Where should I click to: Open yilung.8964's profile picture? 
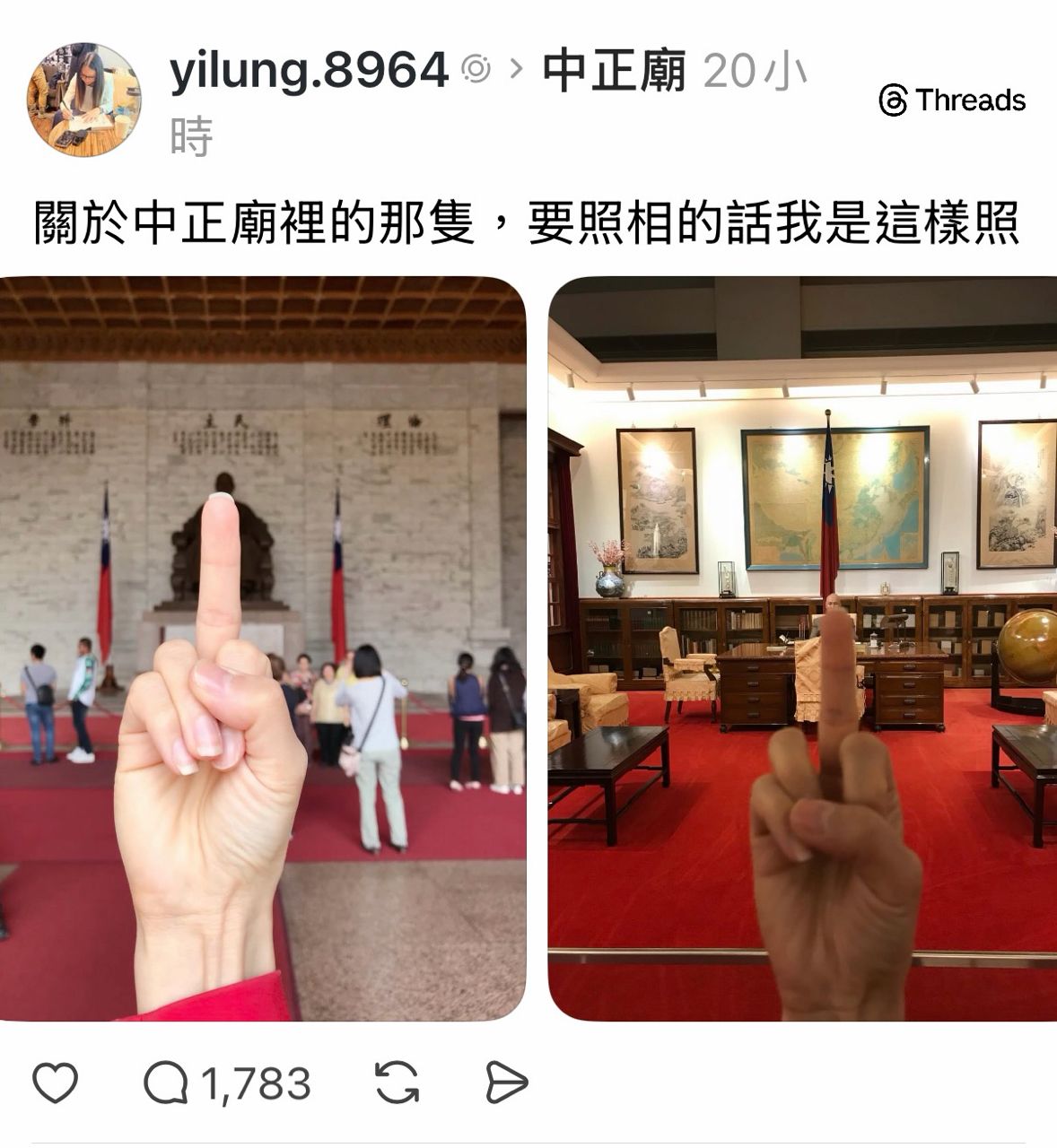[83, 100]
